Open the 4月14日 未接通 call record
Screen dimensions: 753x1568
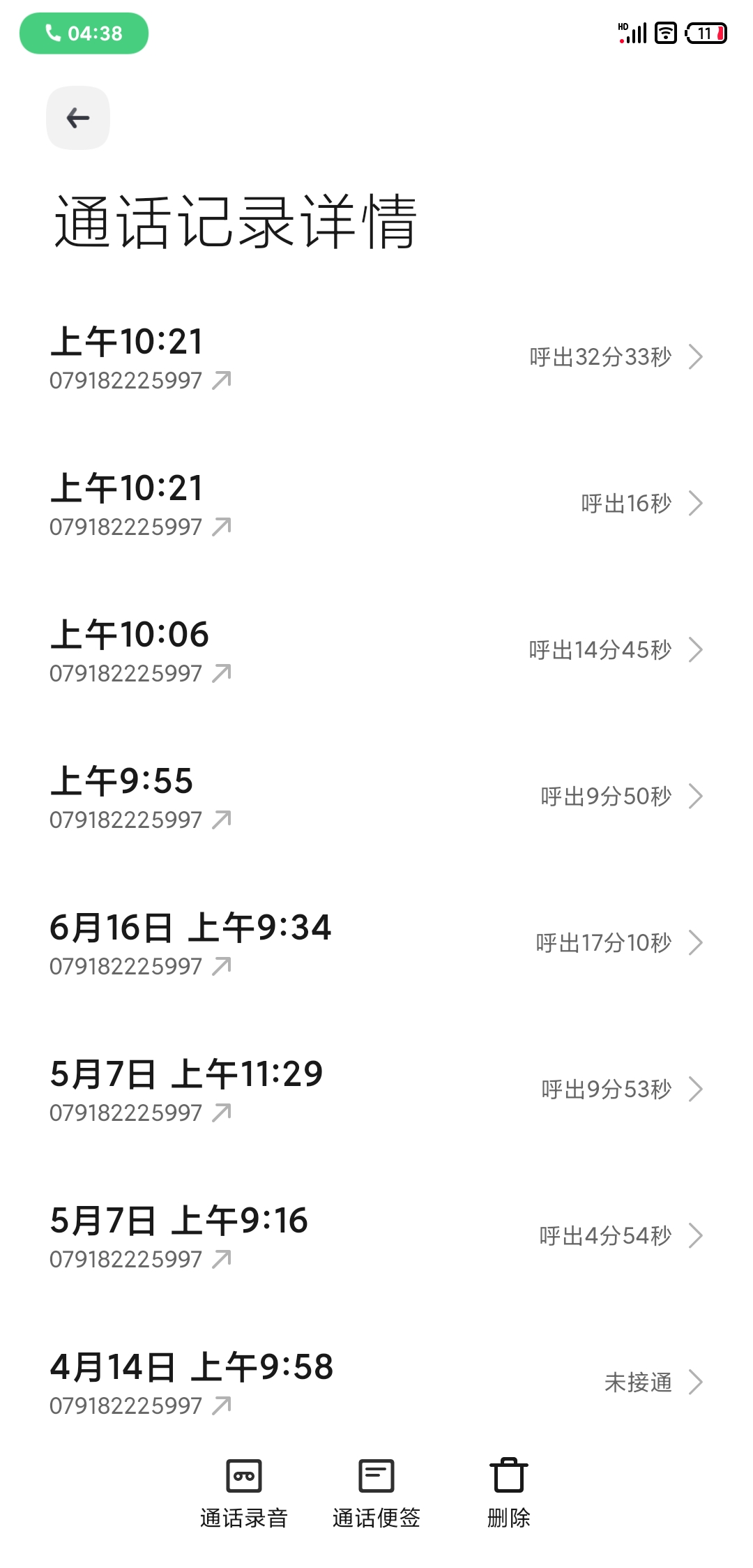[x=376, y=1381]
